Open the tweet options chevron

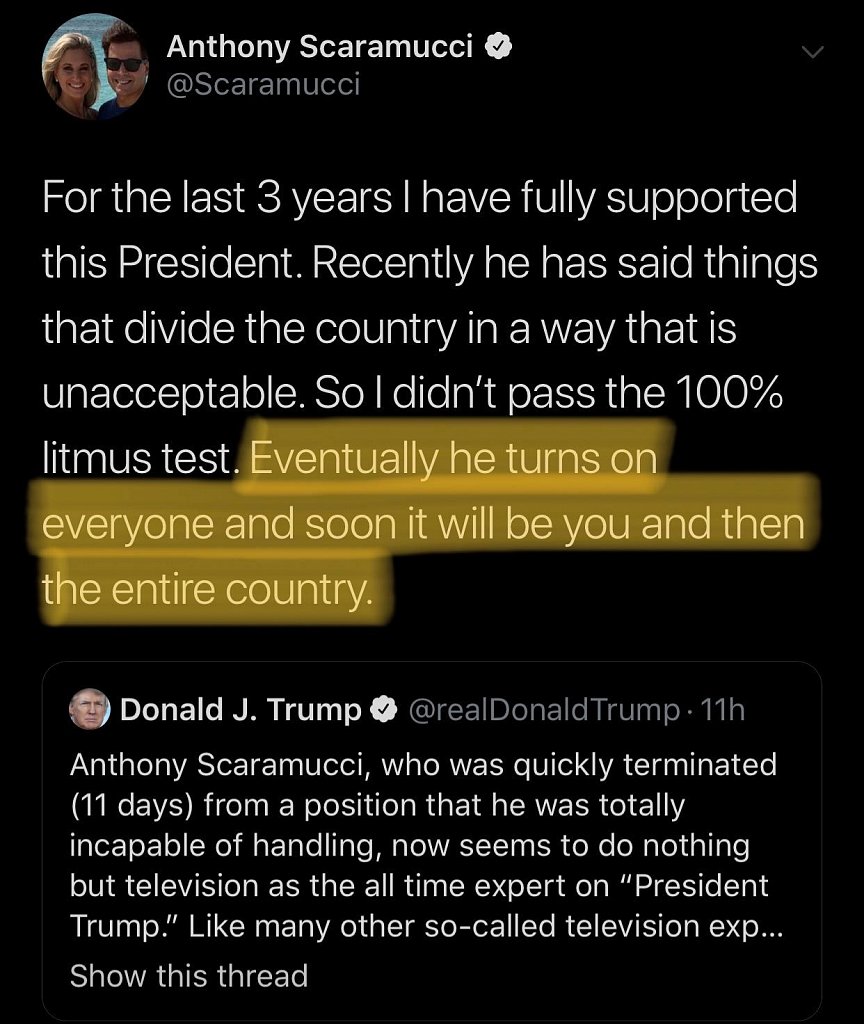[x=813, y=51]
